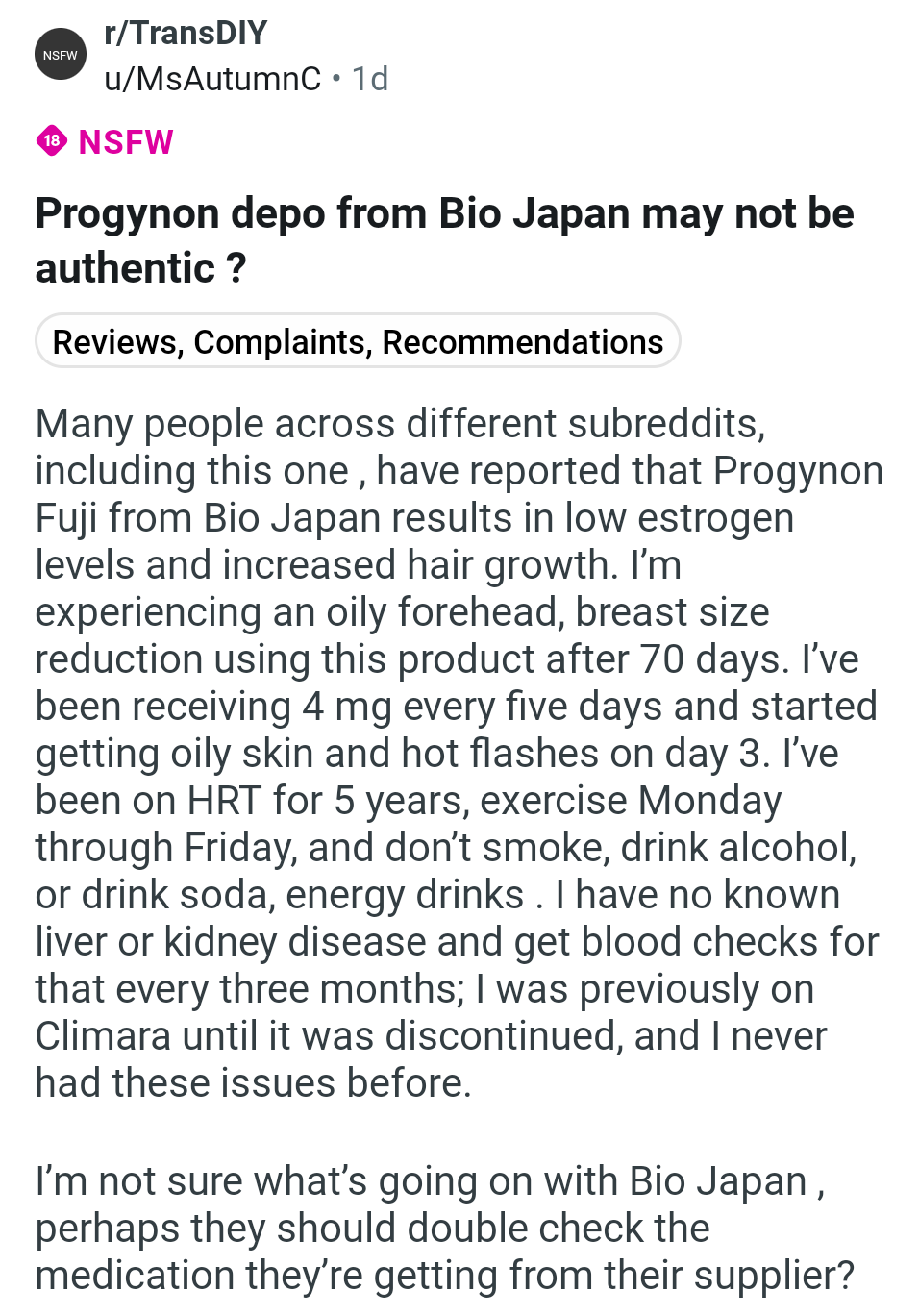The height and width of the screenshot is (1316, 919).
Task: Open the r/TransDIY subreddit
Action: pyautogui.click(x=186, y=34)
